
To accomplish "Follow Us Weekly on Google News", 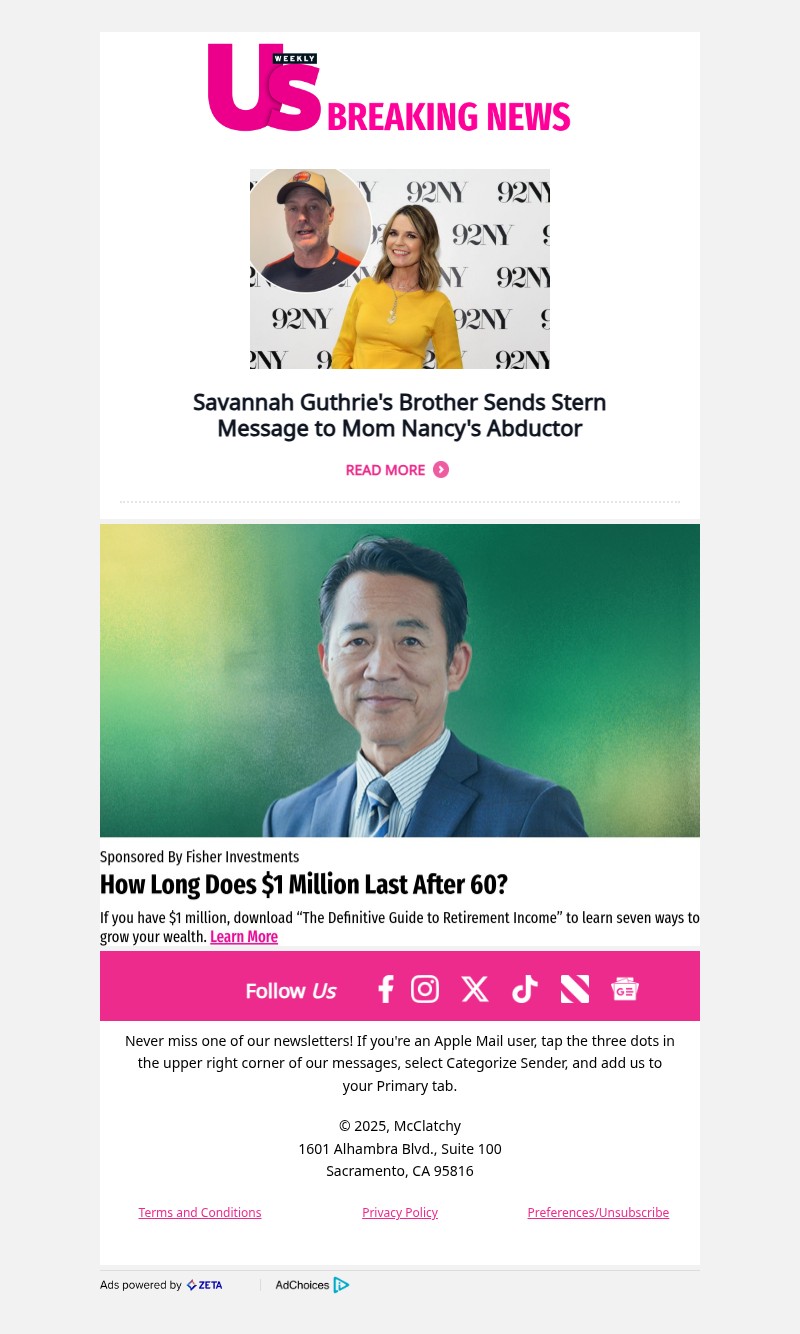I will coord(625,989).
